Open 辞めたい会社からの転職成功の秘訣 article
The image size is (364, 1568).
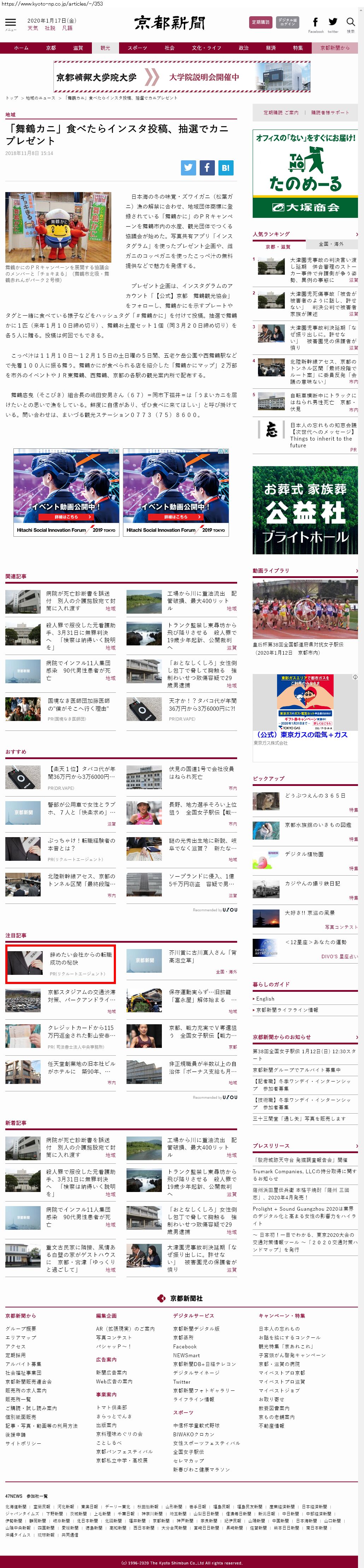coord(81,958)
